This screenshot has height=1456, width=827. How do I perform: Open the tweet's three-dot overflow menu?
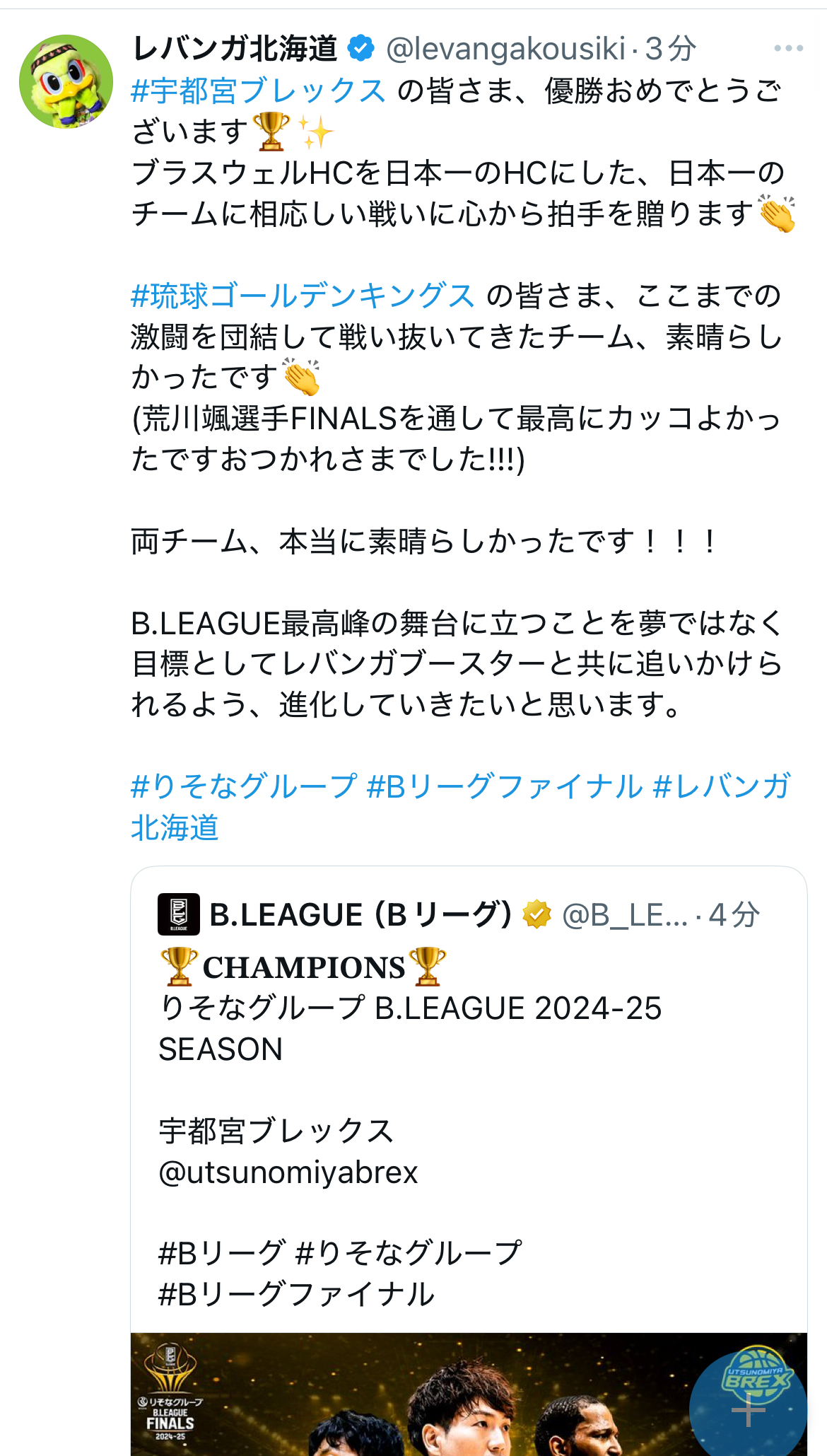point(788,48)
